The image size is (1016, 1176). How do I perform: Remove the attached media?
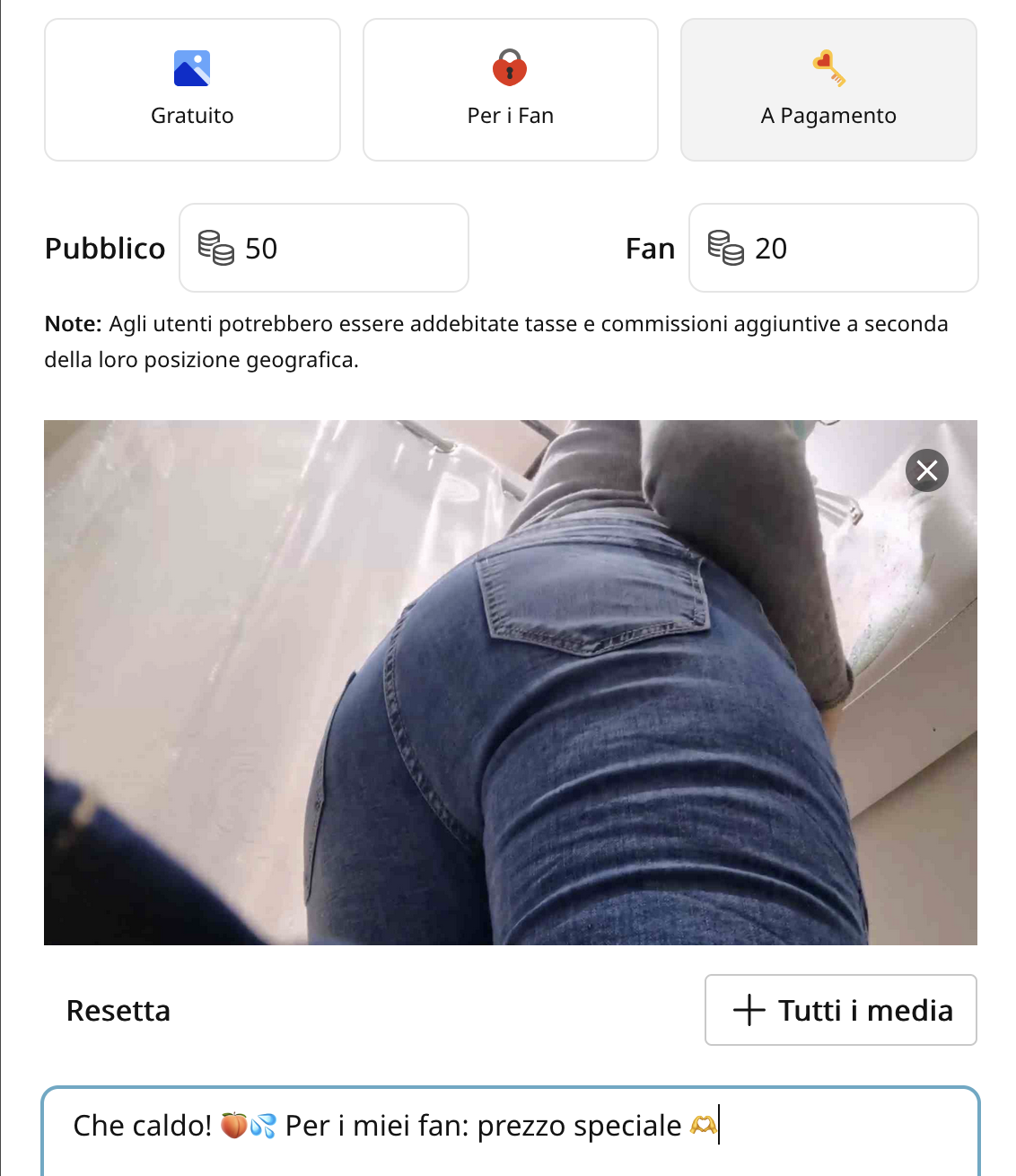click(x=926, y=470)
